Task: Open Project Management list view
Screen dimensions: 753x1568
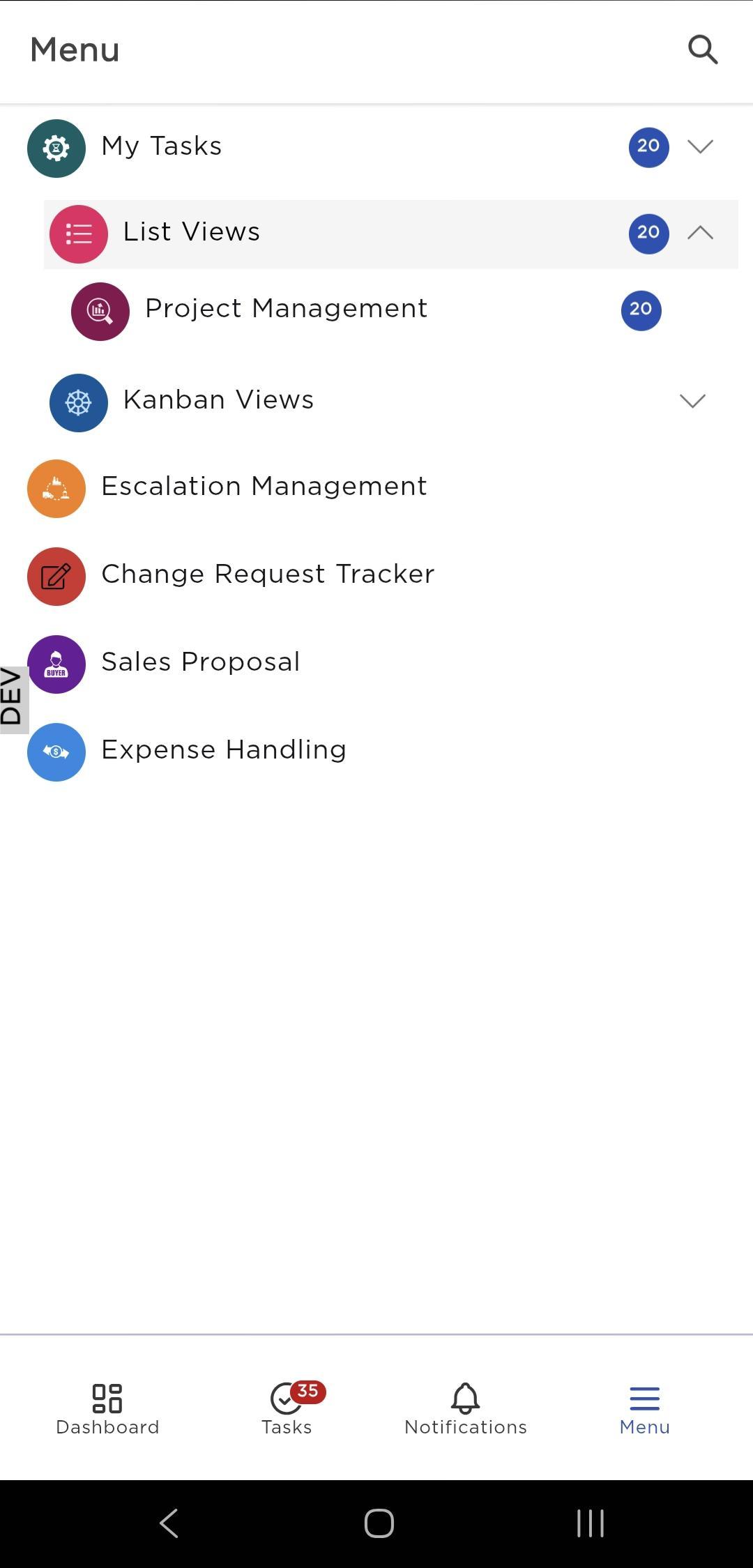Action: coord(366,310)
